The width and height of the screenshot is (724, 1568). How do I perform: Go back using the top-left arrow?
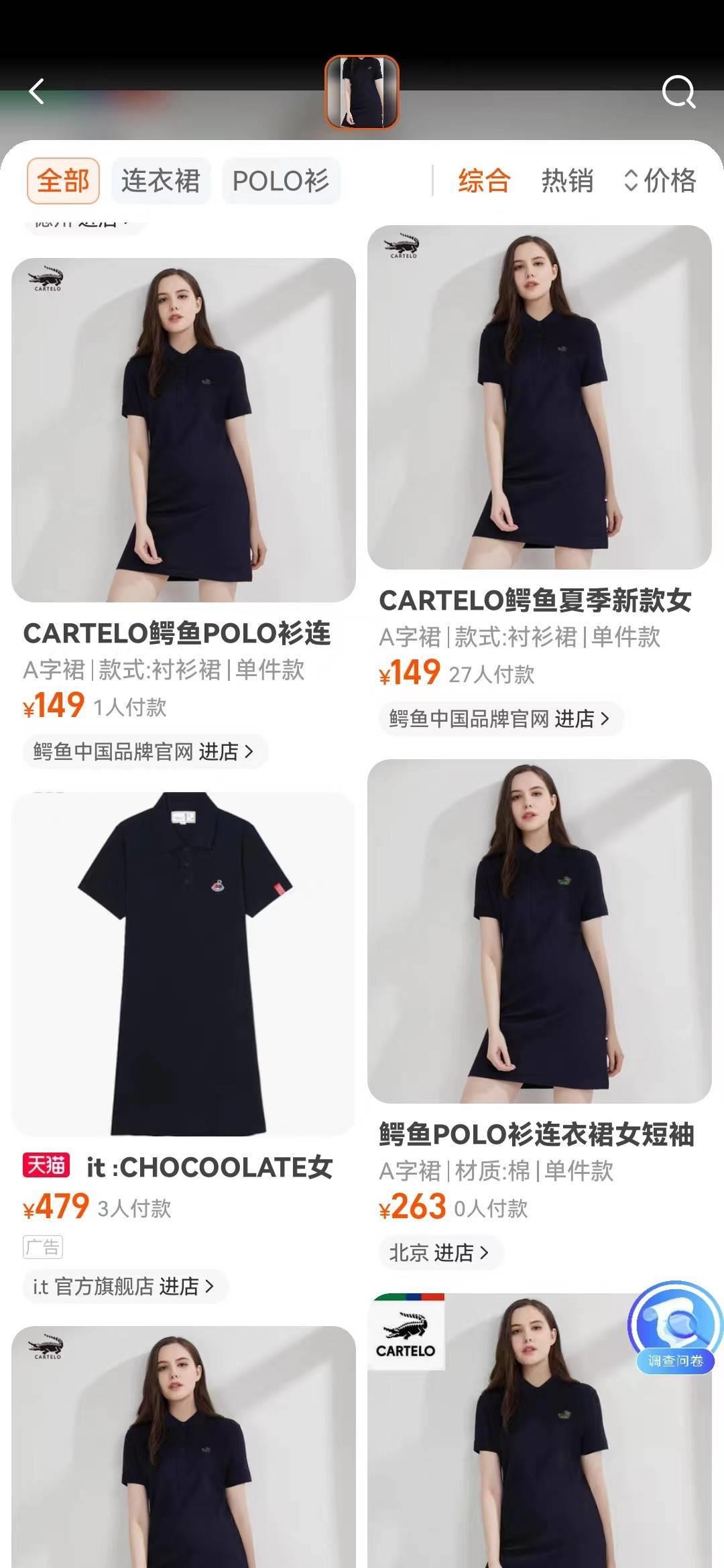pyautogui.click(x=37, y=91)
